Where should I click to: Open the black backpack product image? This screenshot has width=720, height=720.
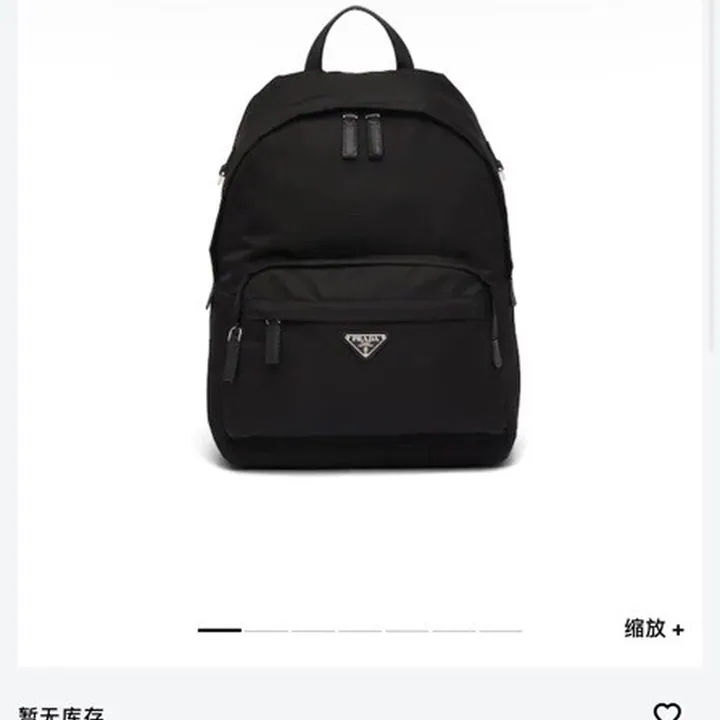362,260
